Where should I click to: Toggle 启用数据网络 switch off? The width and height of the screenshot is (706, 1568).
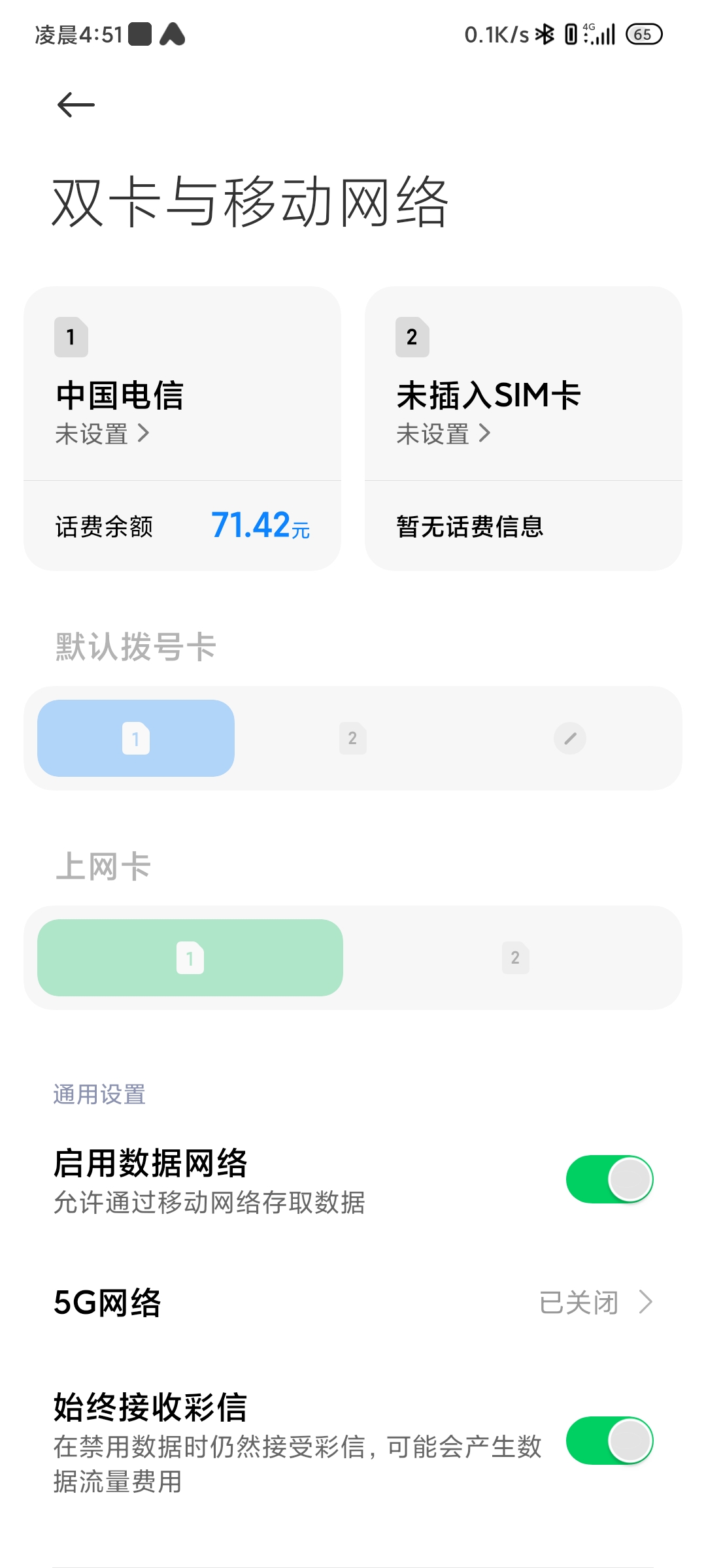click(609, 1179)
